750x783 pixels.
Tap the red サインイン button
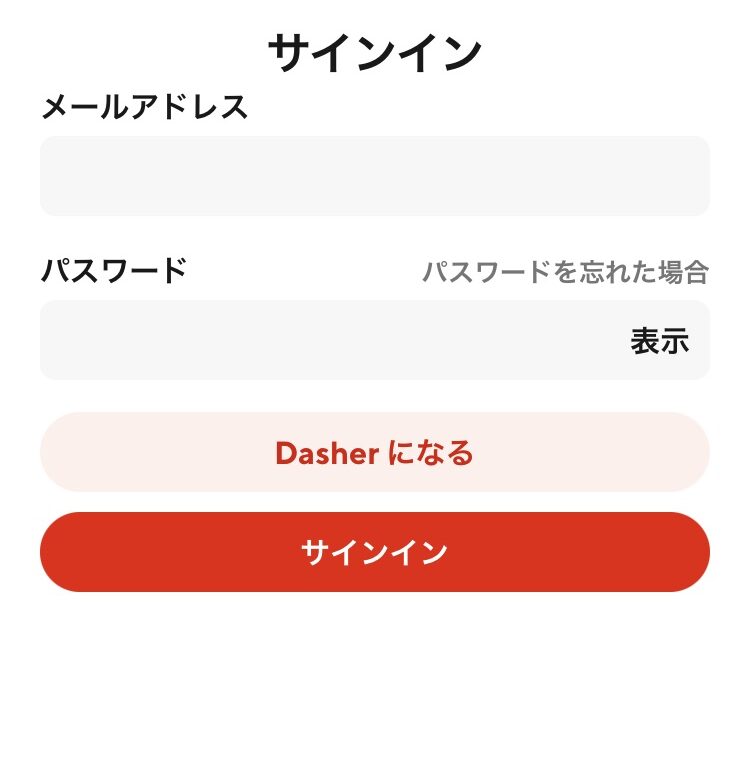coord(374,552)
